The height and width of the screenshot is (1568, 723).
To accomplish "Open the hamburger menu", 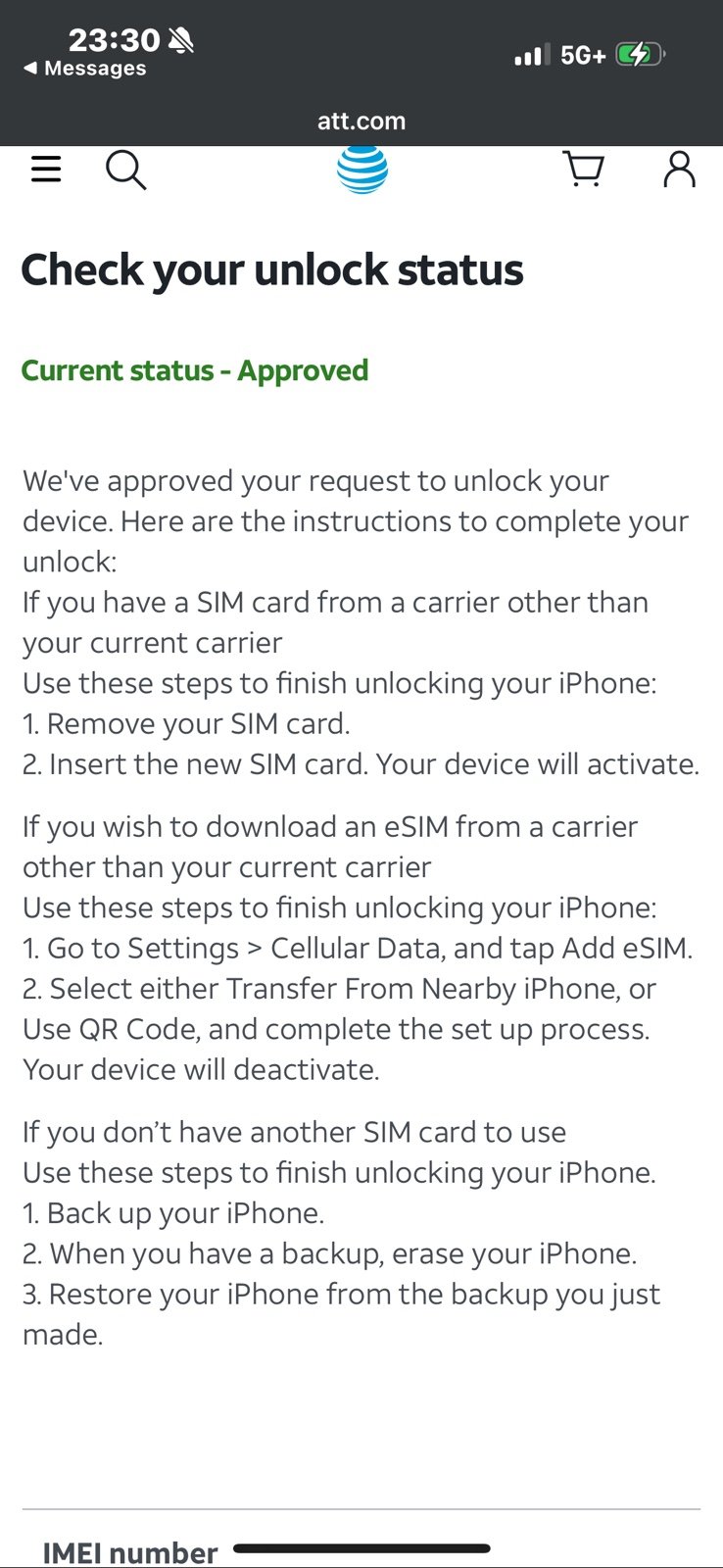I will [x=46, y=170].
